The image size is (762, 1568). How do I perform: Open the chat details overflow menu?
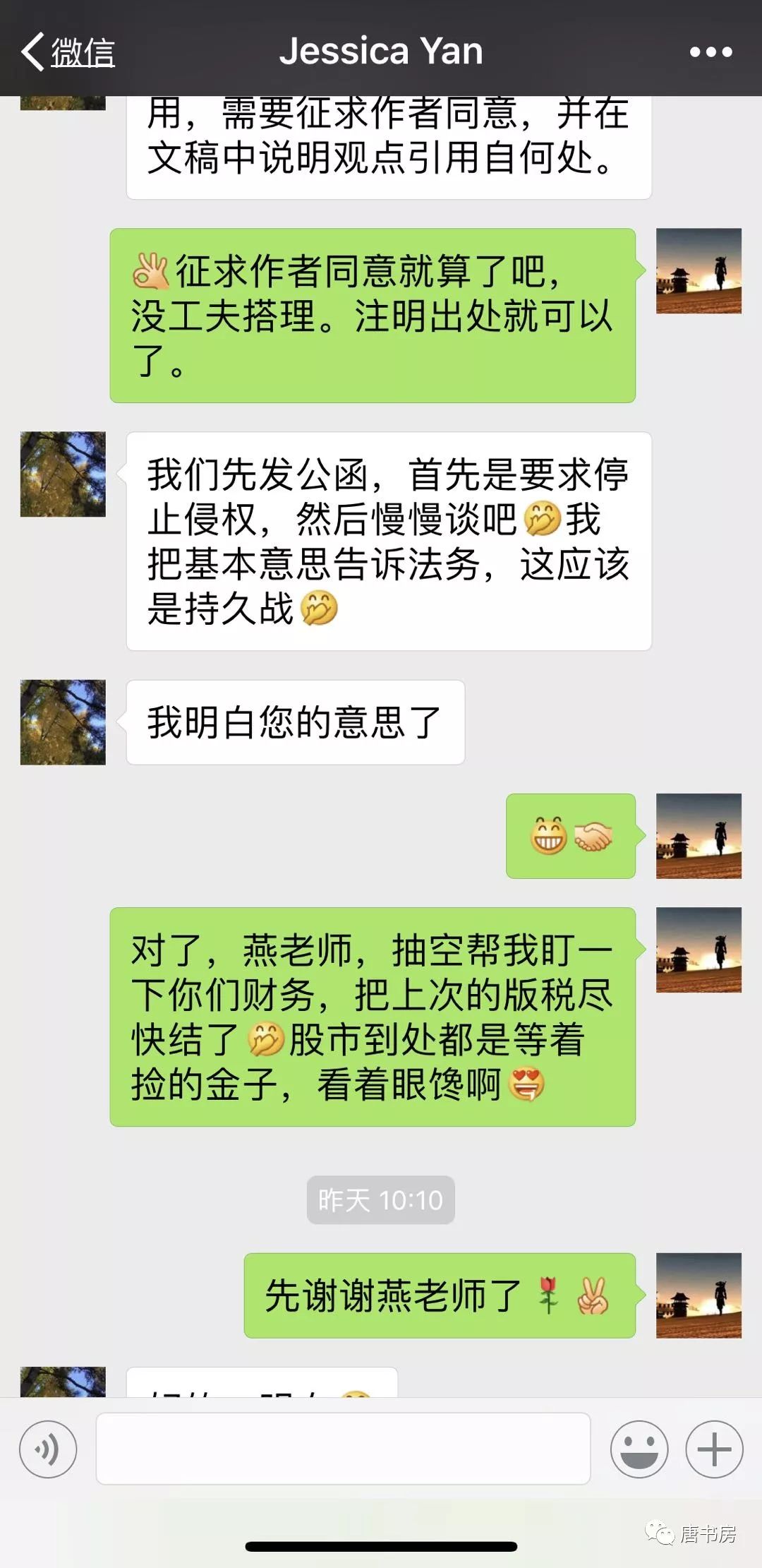pyautogui.click(x=710, y=52)
